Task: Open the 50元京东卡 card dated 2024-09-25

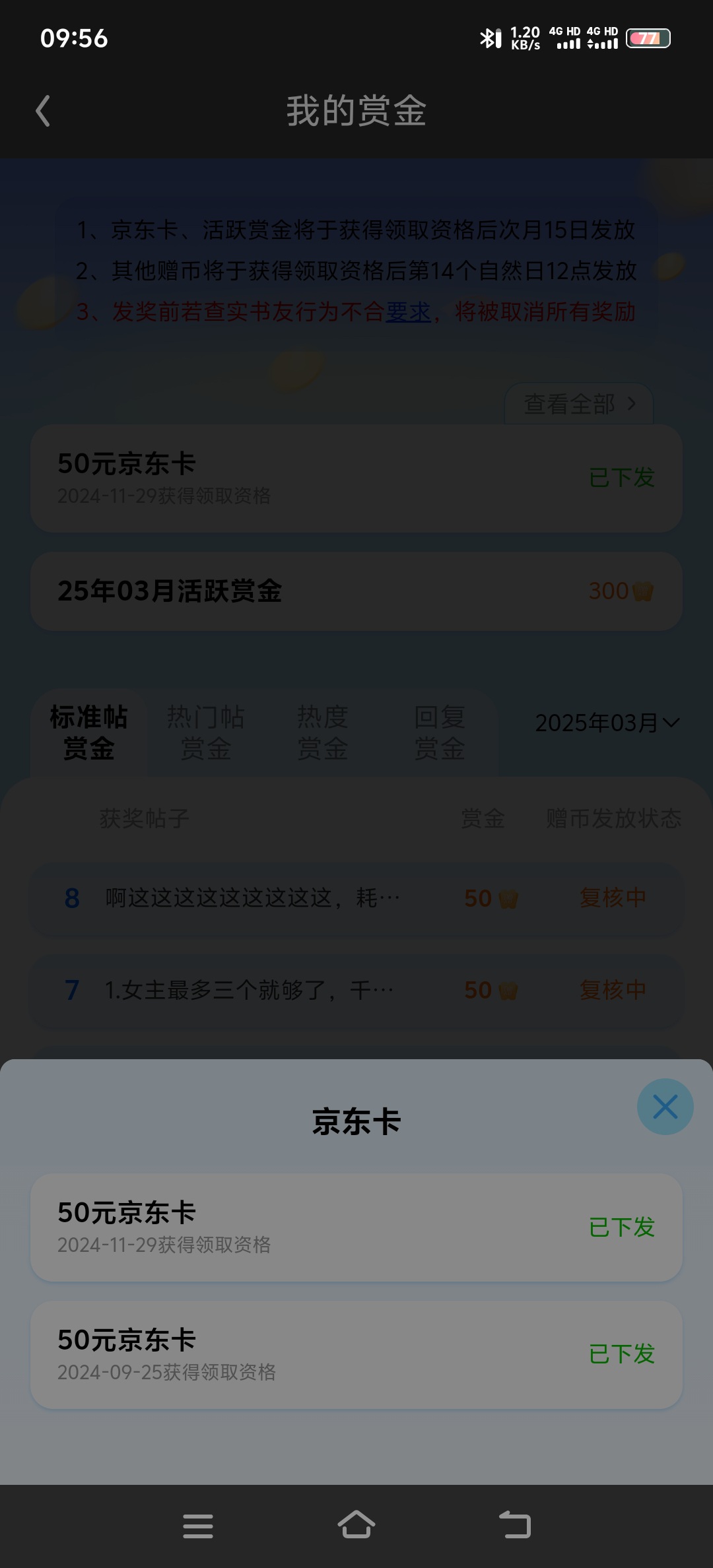Action: 356,1355
